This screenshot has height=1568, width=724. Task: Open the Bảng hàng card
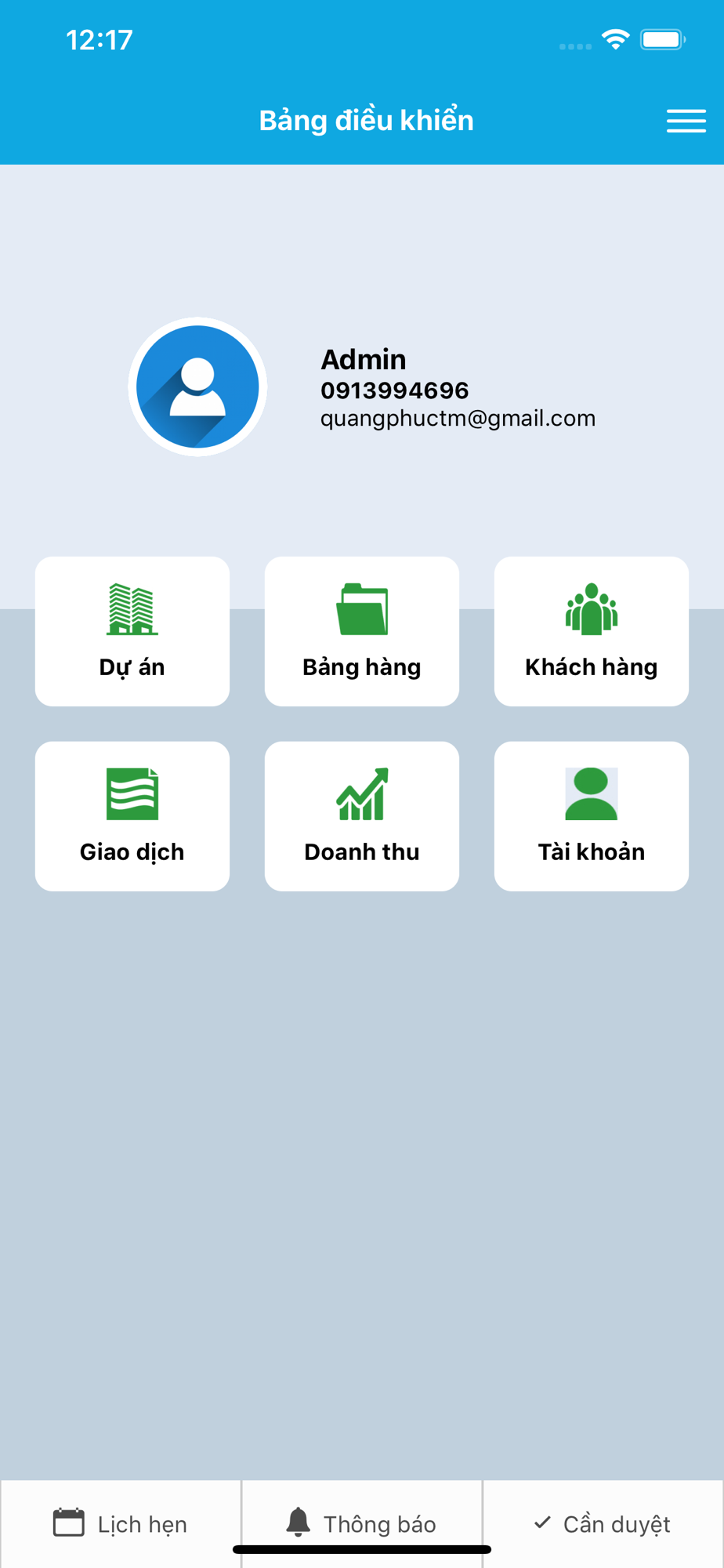(362, 631)
